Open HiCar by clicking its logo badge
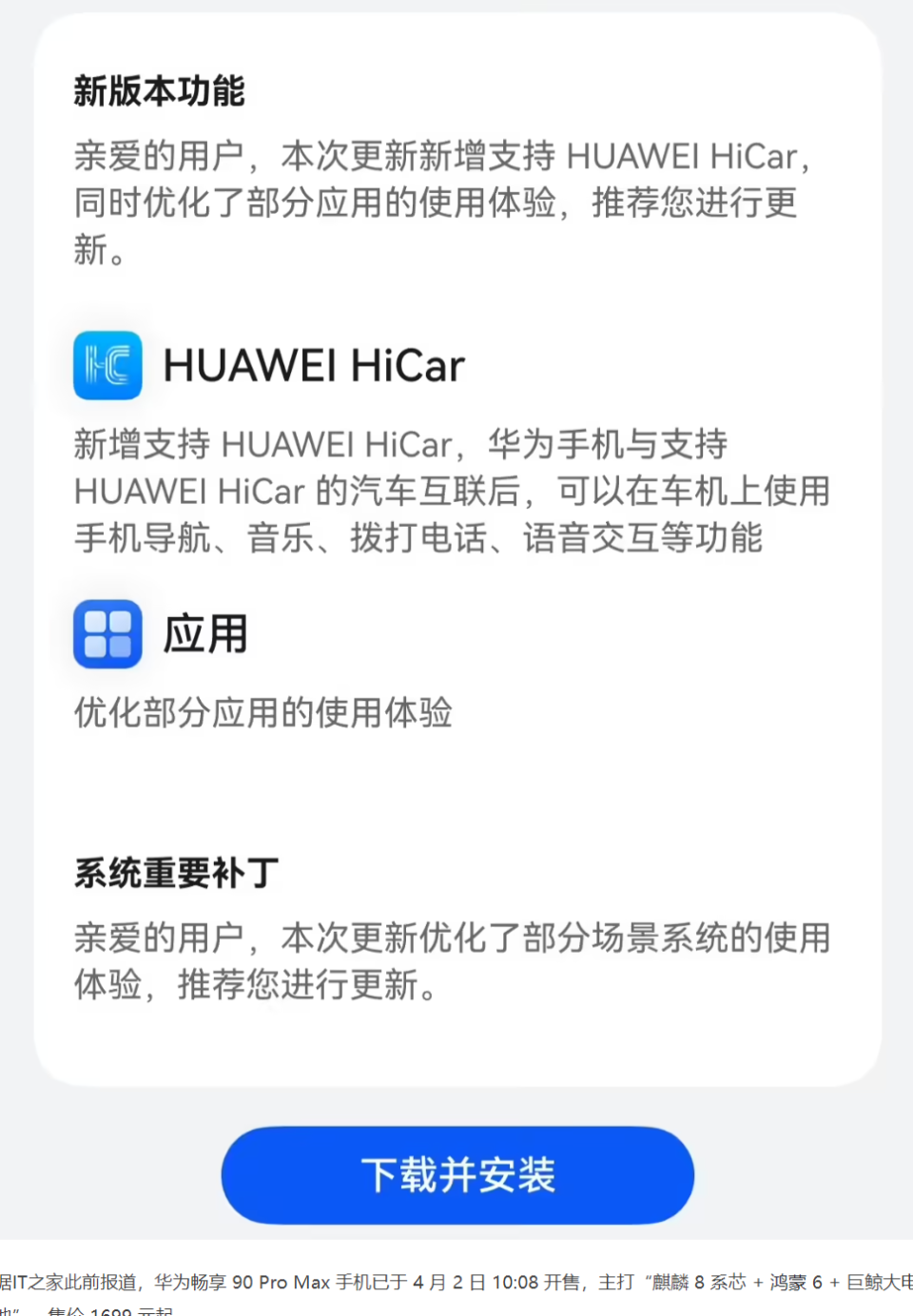This screenshot has height=1316, width=913. coord(107,366)
